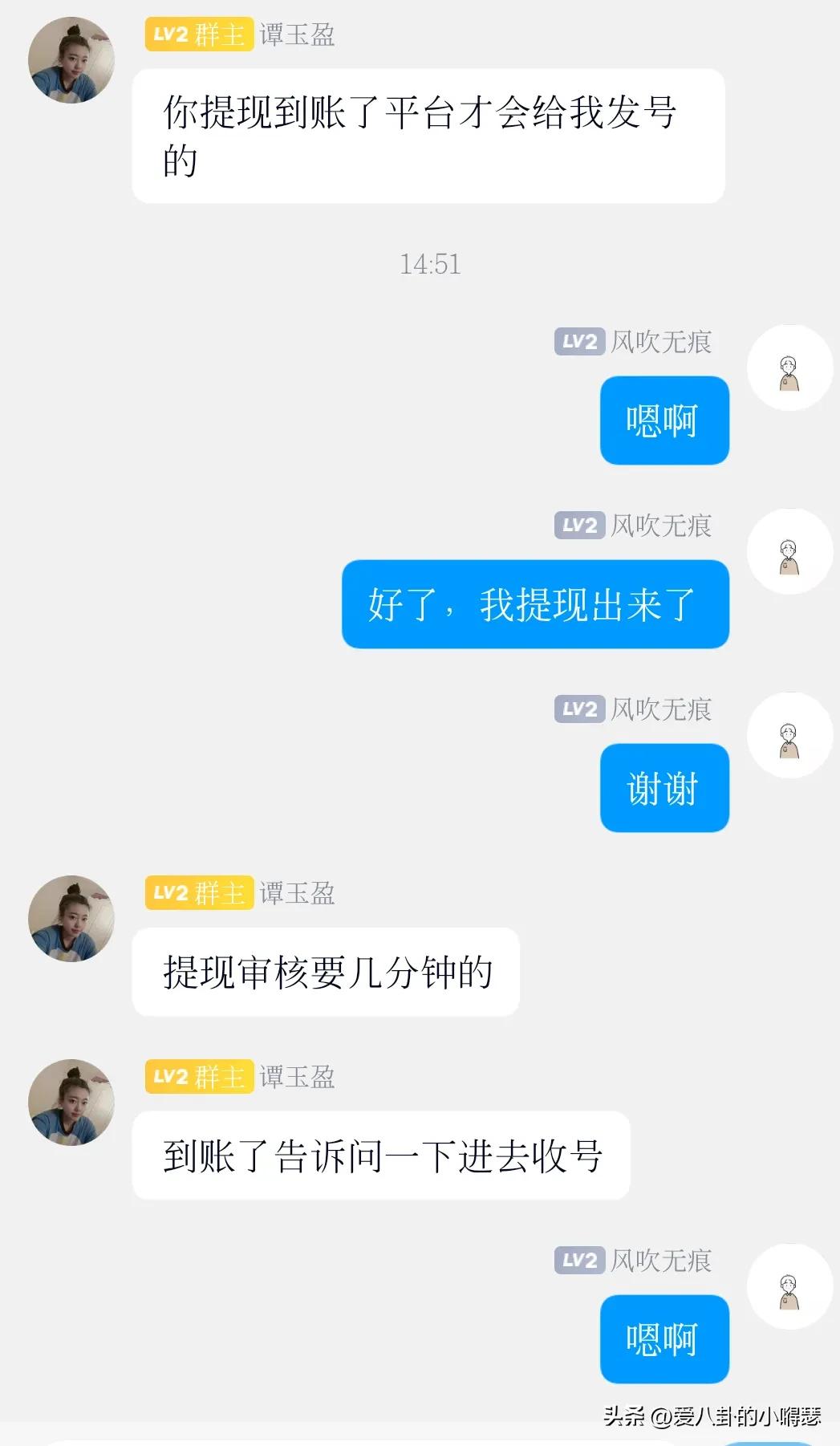
Task: Tap the blue bubble 好了，我提现出来了
Action: (x=536, y=605)
